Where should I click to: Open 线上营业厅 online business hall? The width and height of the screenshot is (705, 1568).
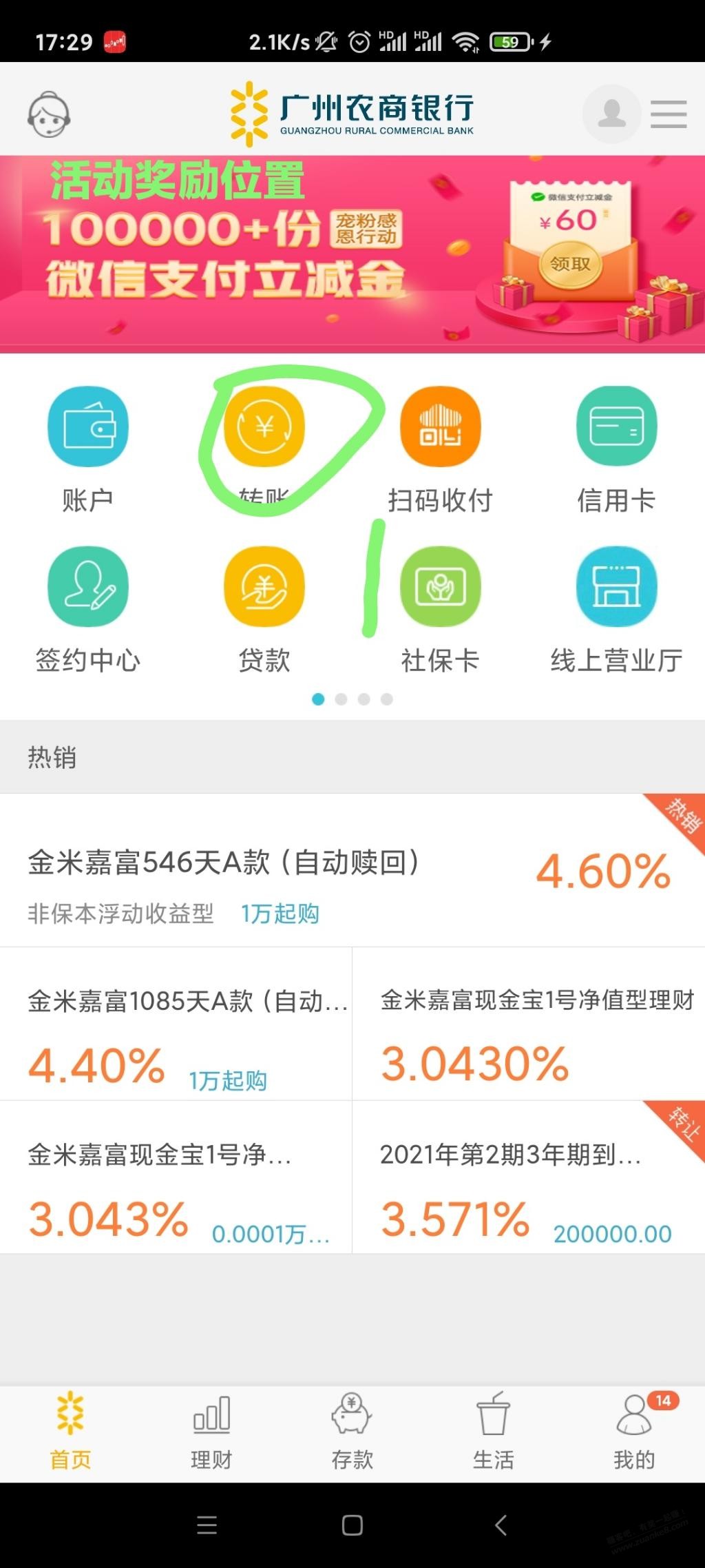tap(616, 608)
